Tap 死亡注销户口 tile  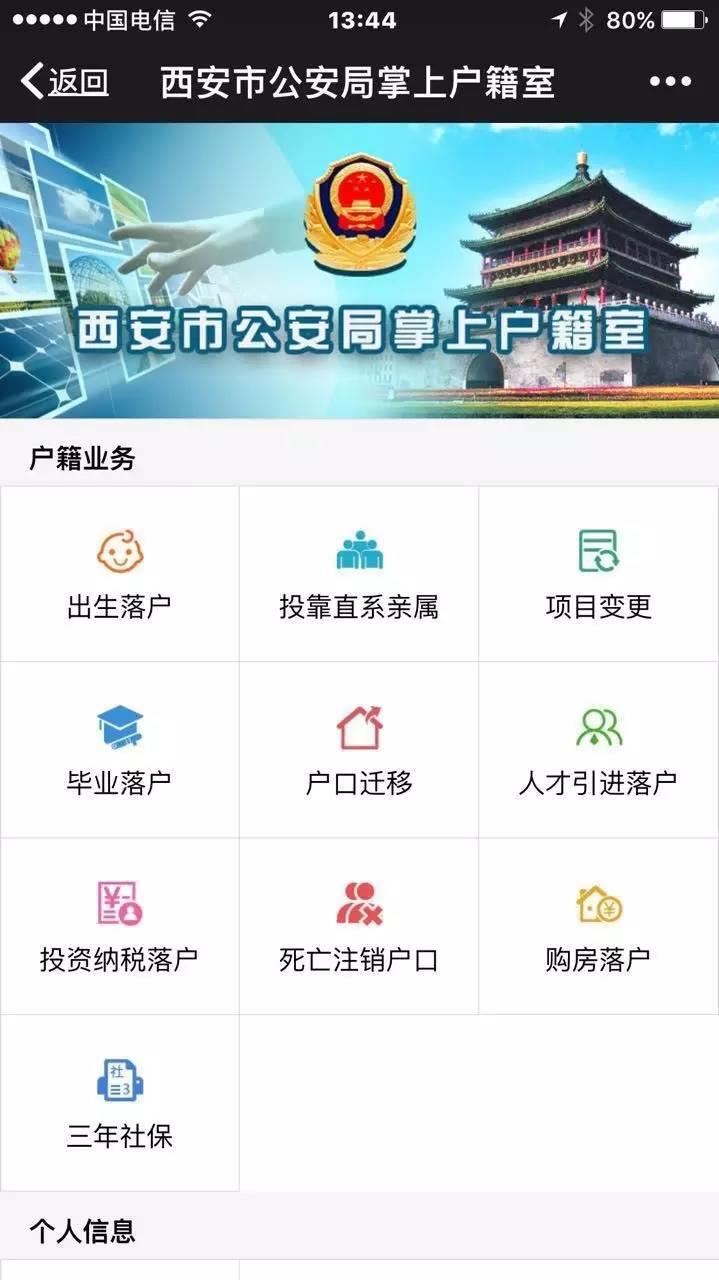[359, 927]
